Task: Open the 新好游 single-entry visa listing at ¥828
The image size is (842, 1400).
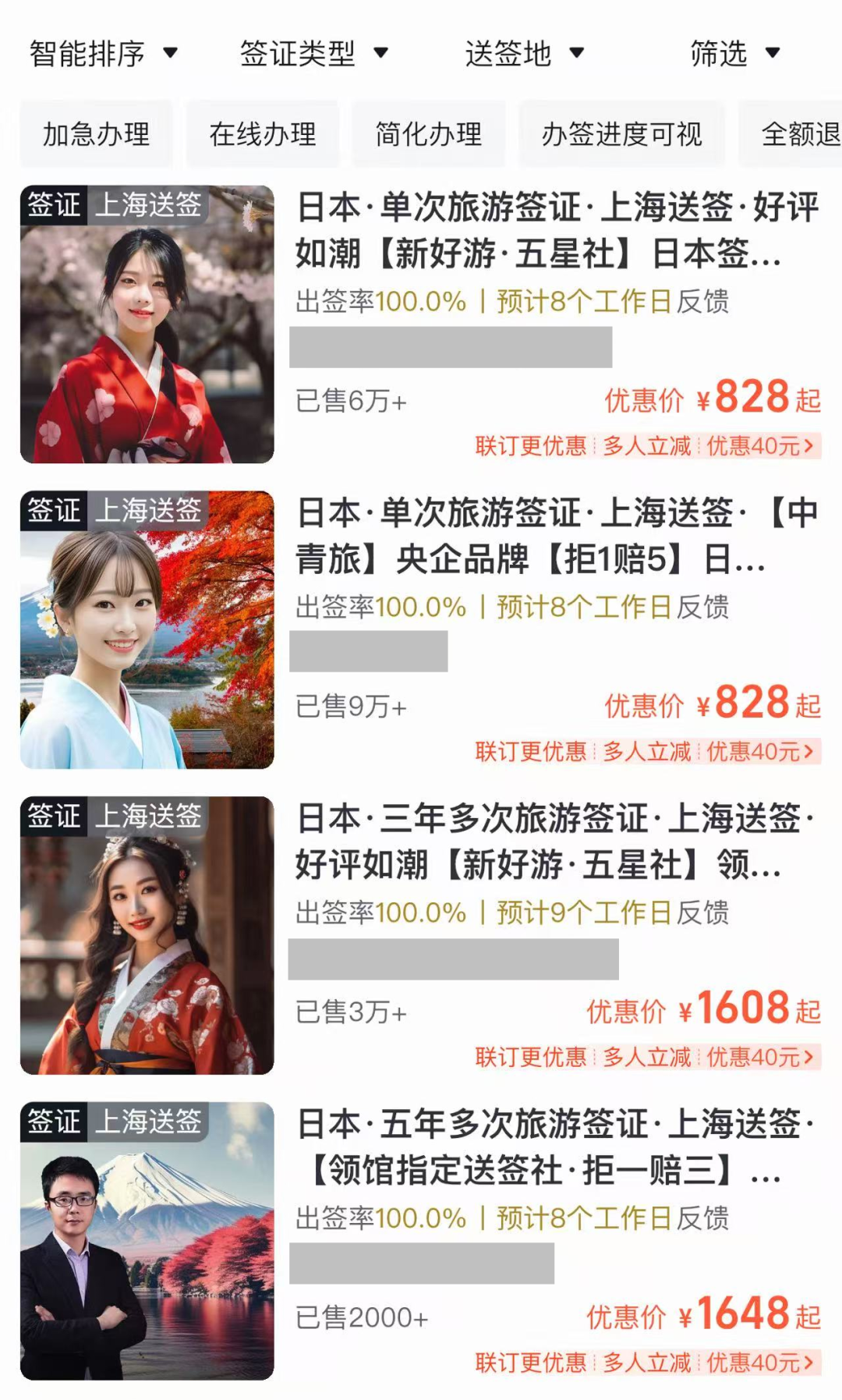Action: pyautogui.click(x=421, y=324)
